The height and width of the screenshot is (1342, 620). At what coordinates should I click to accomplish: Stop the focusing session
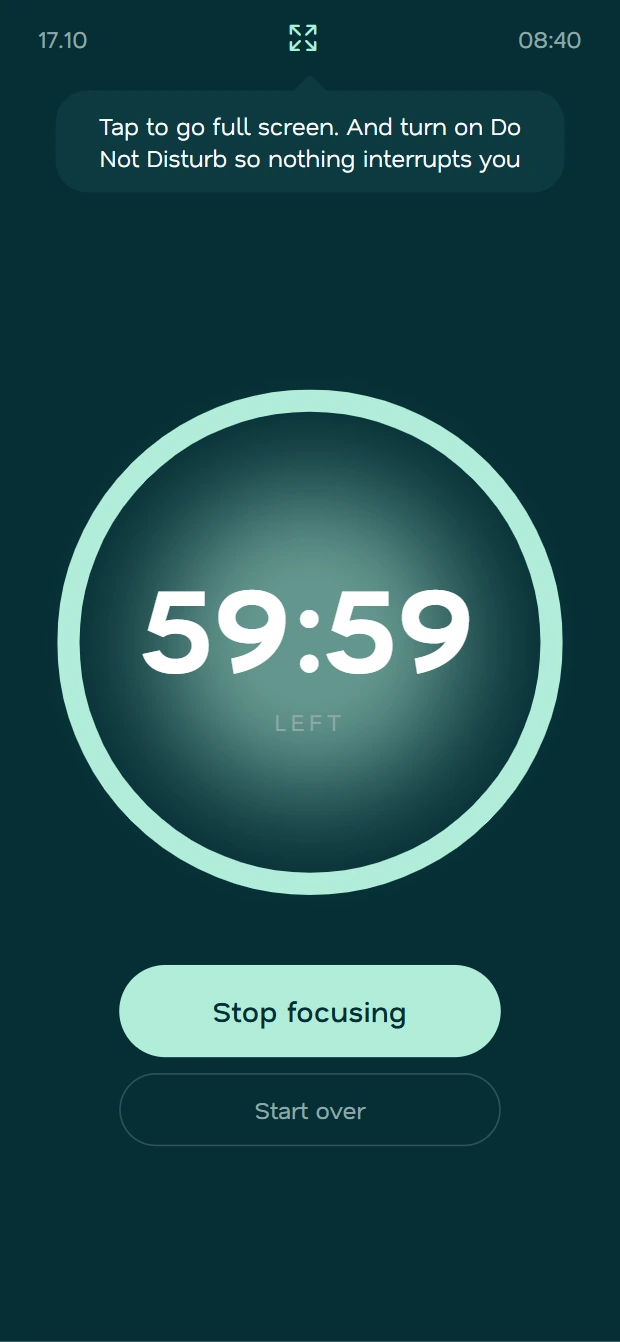(x=310, y=1011)
